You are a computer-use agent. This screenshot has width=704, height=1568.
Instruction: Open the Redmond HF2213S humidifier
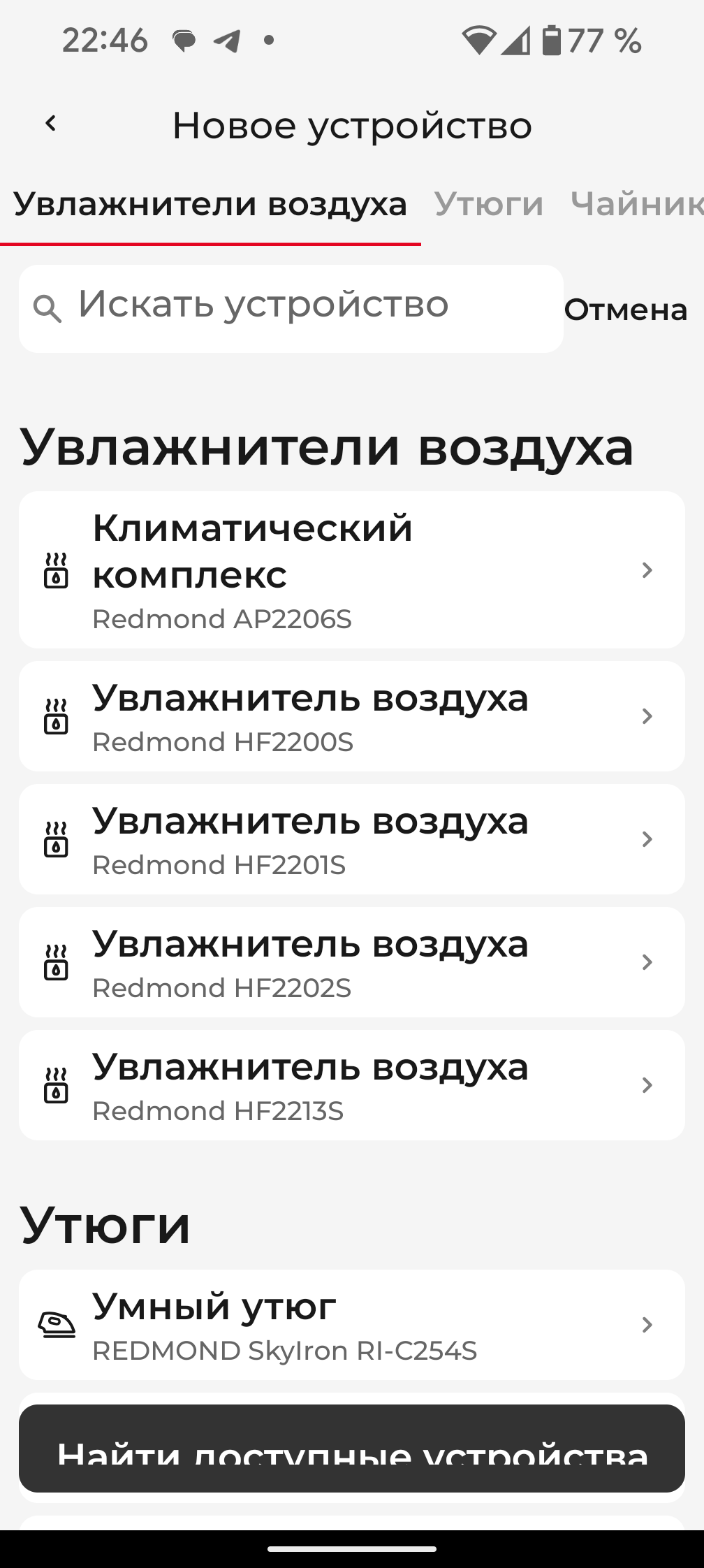point(351,1084)
